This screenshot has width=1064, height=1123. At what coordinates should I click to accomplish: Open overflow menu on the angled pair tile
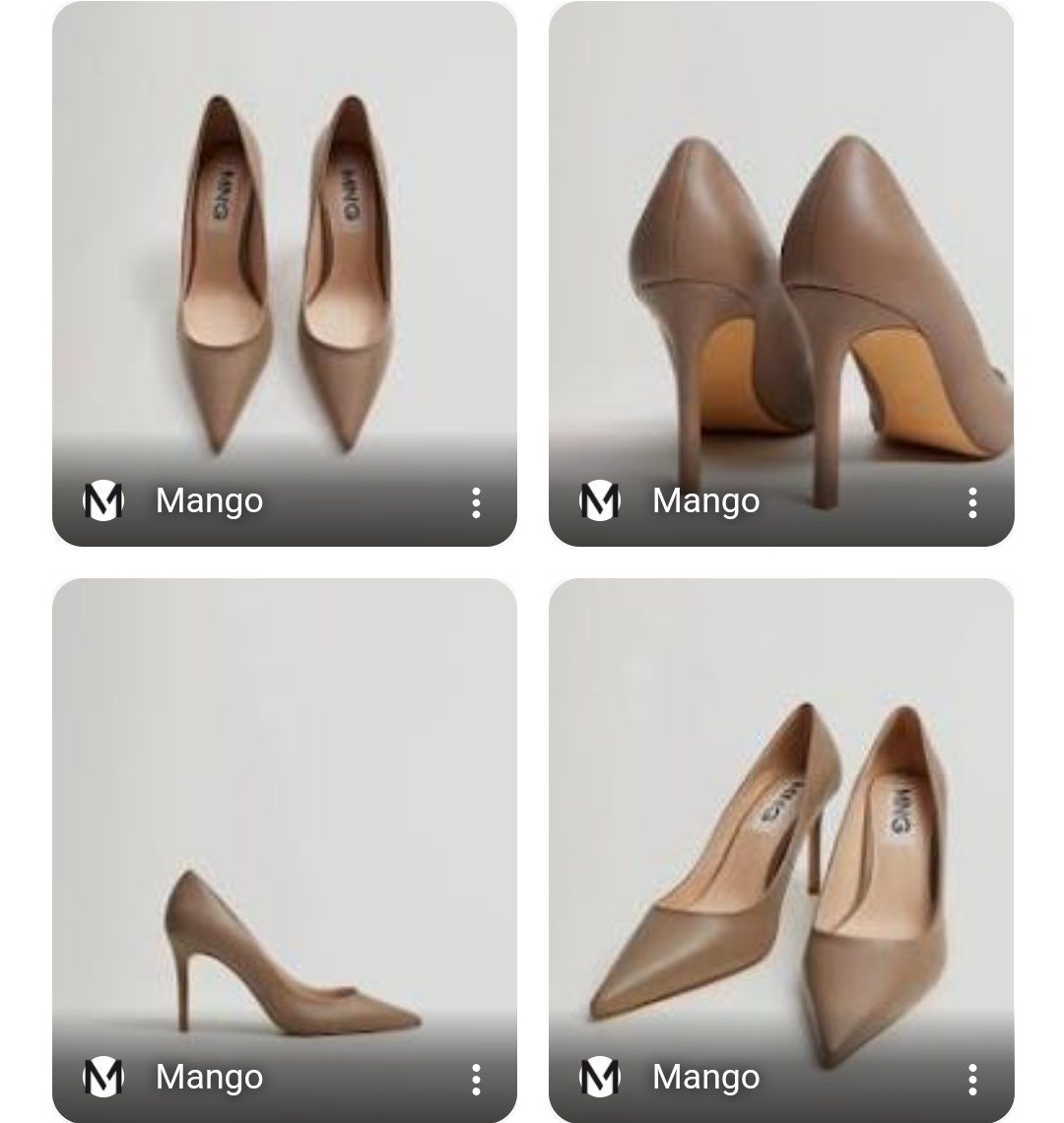[x=972, y=1079]
